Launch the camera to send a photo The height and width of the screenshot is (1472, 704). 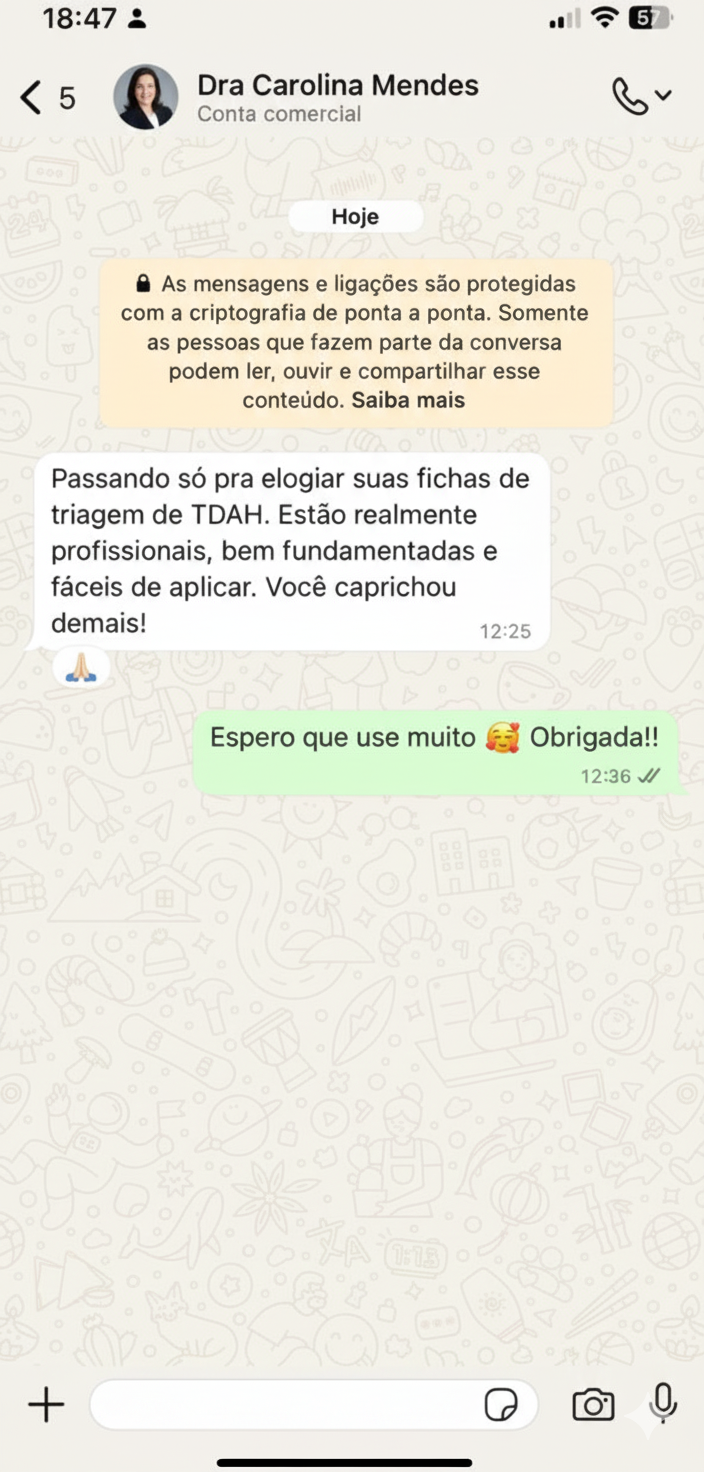(593, 1405)
